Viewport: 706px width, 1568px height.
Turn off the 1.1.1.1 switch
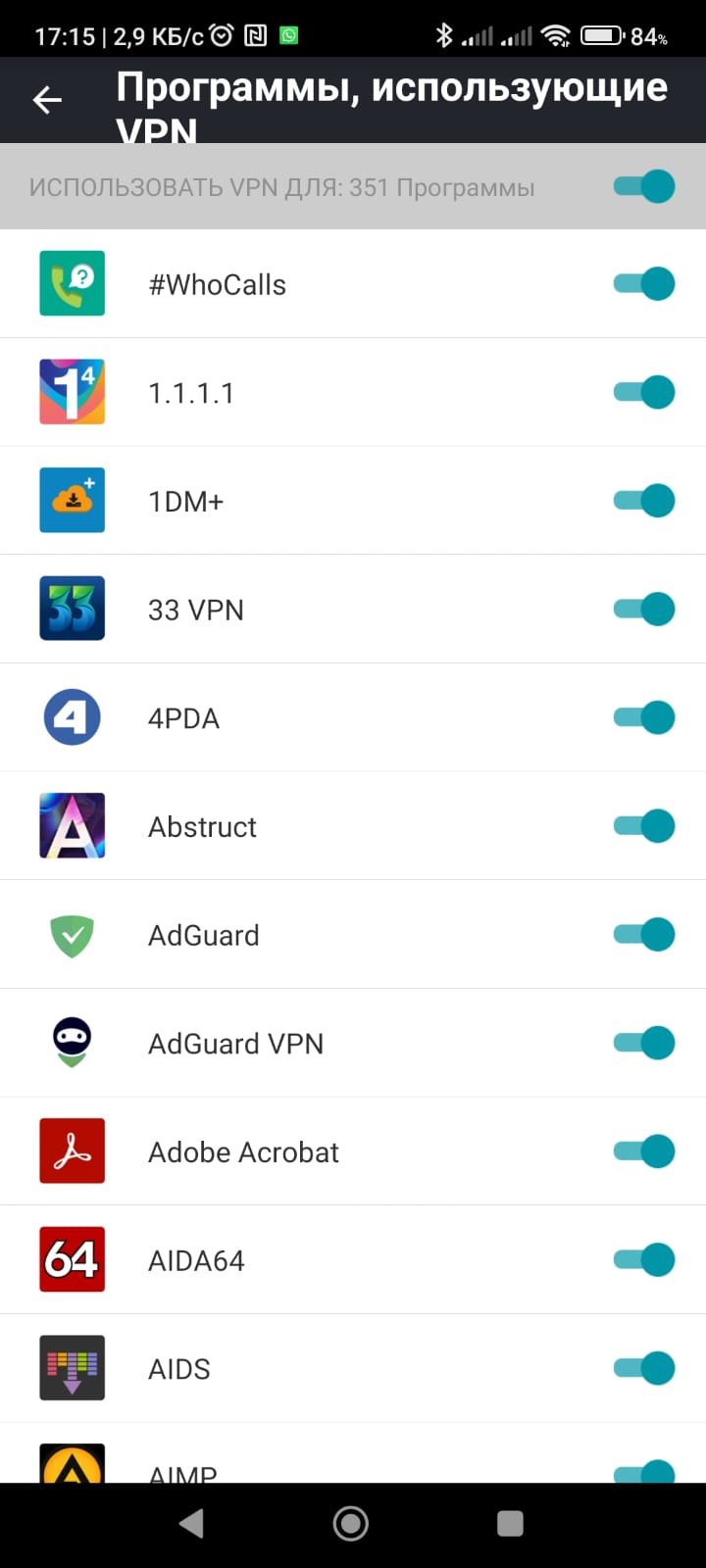coord(644,392)
